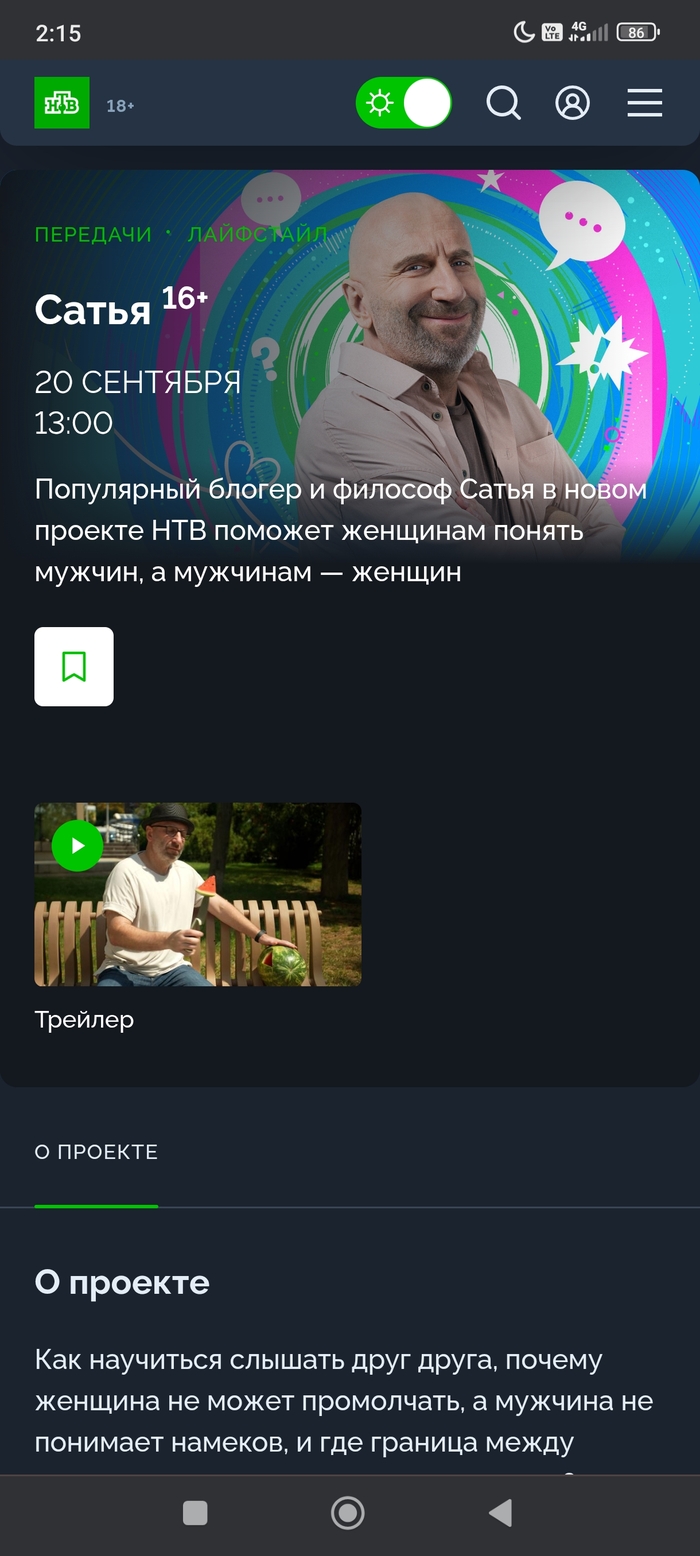Tap the system home button
This screenshot has height=1556, width=700.
click(347, 1513)
